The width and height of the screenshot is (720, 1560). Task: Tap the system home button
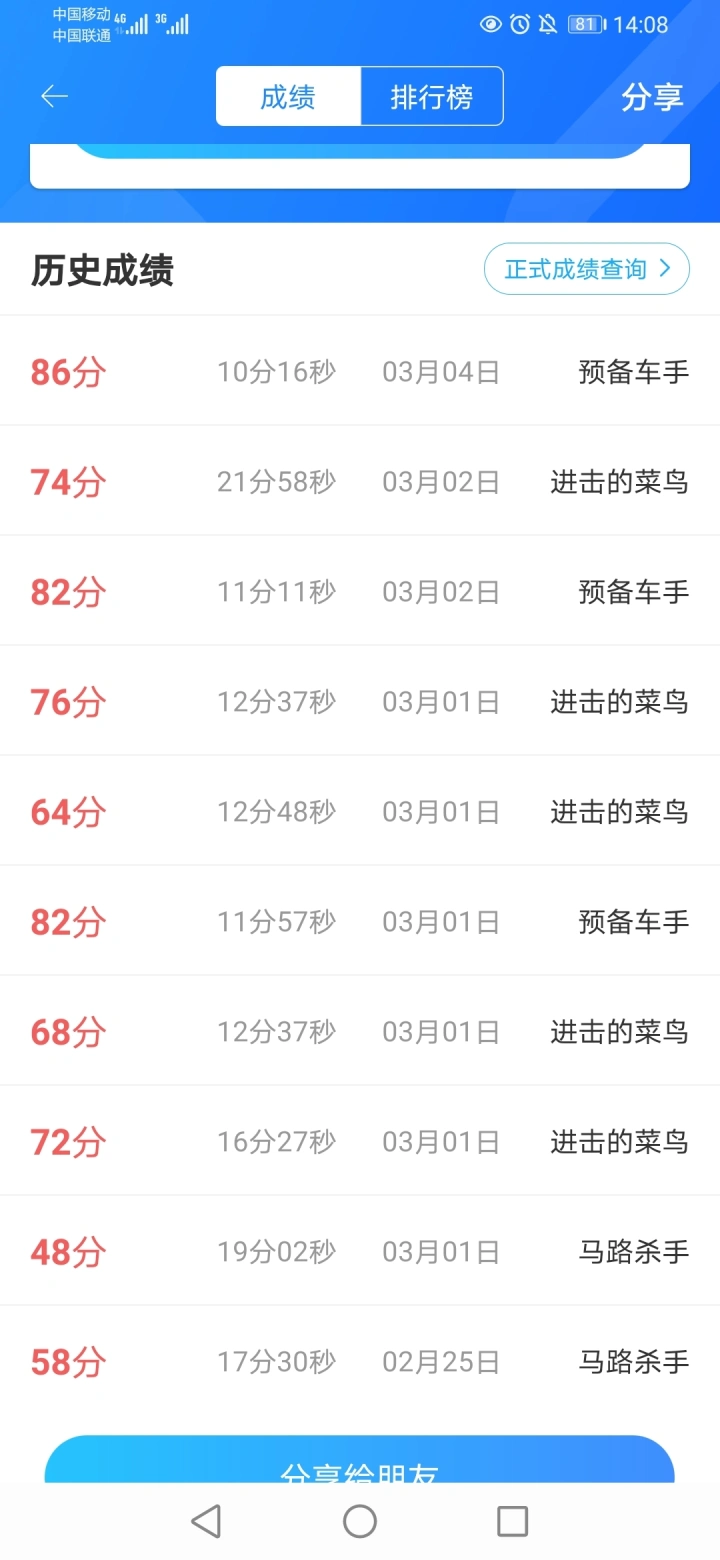click(x=360, y=1521)
